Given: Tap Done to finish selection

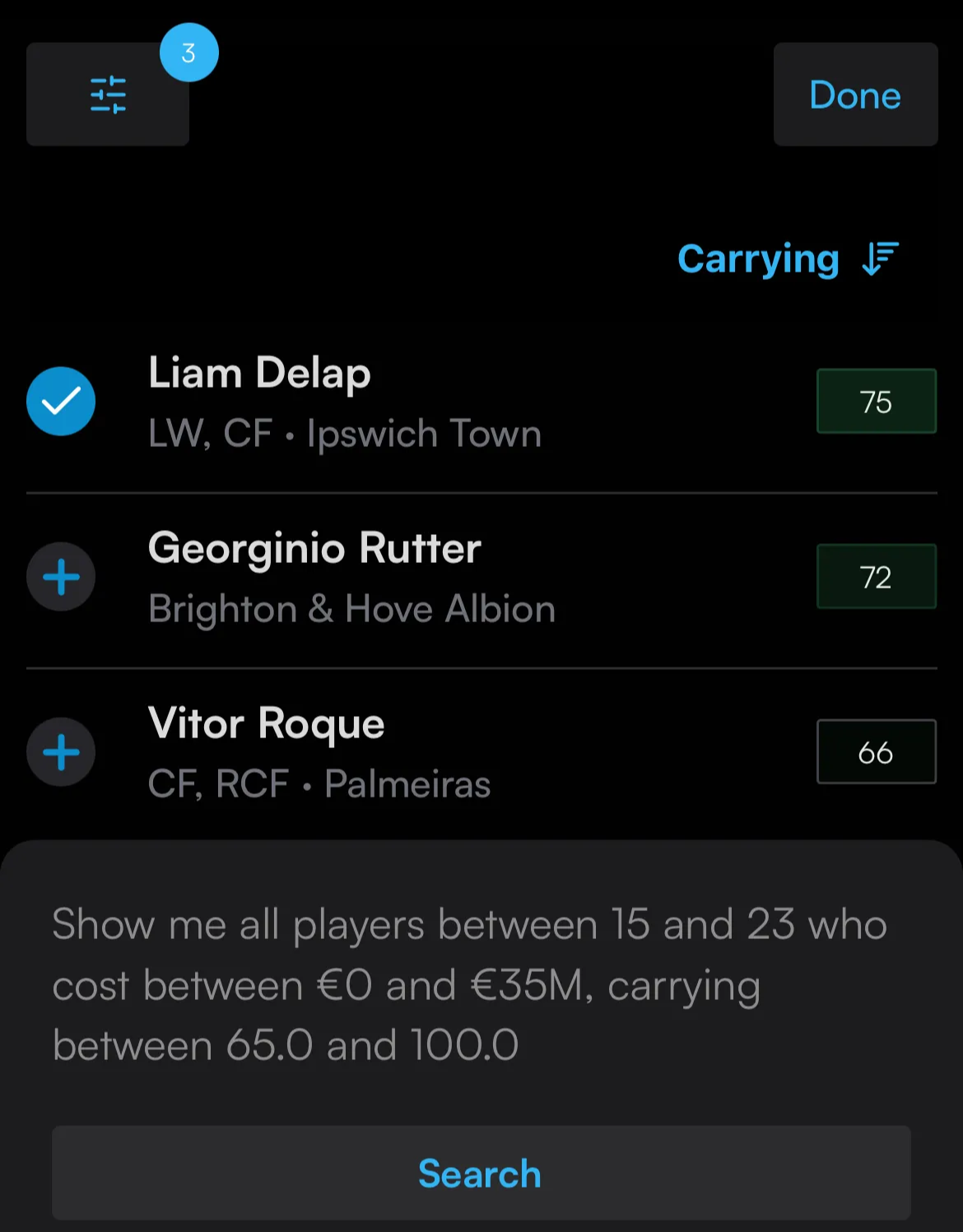Looking at the screenshot, I should [x=855, y=95].
